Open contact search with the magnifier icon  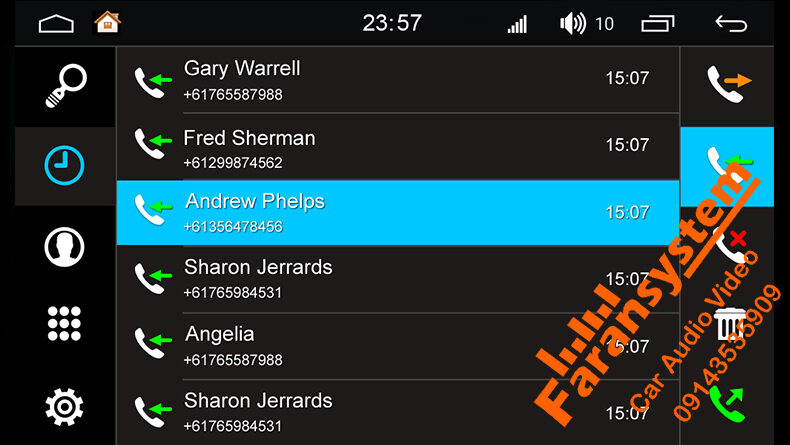pyautogui.click(x=65, y=85)
